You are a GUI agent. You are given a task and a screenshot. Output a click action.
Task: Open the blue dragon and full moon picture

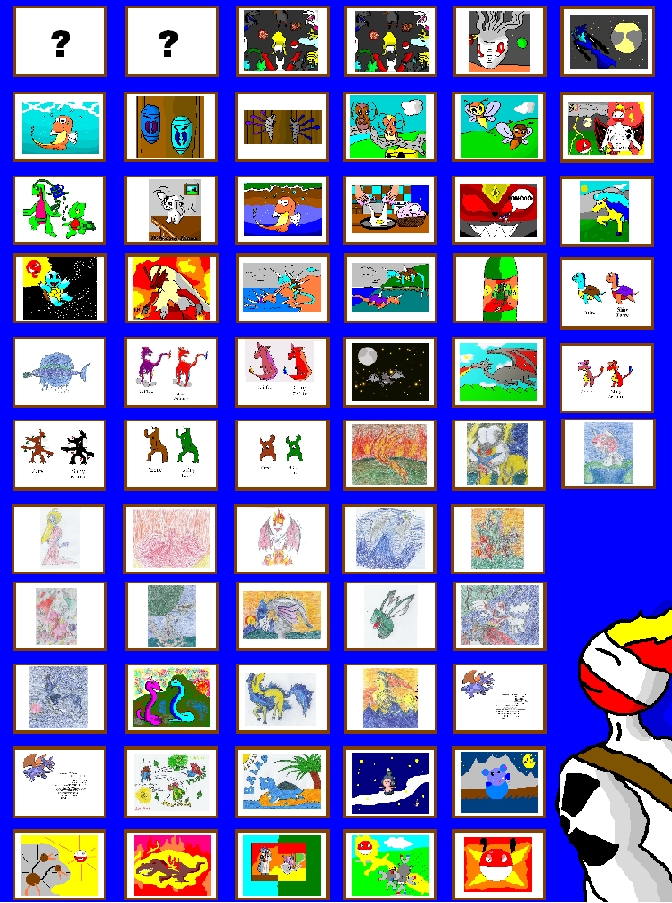pos(607,42)
